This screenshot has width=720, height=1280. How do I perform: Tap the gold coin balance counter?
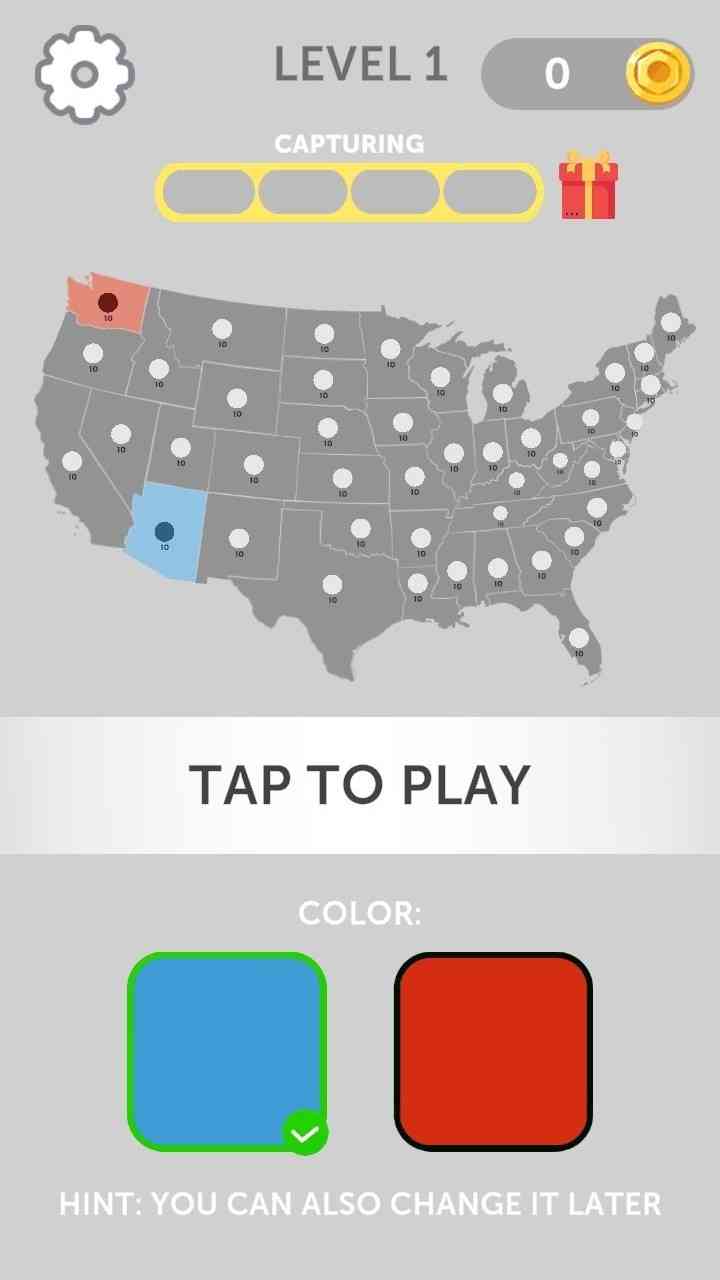click(x=587, y=73)
